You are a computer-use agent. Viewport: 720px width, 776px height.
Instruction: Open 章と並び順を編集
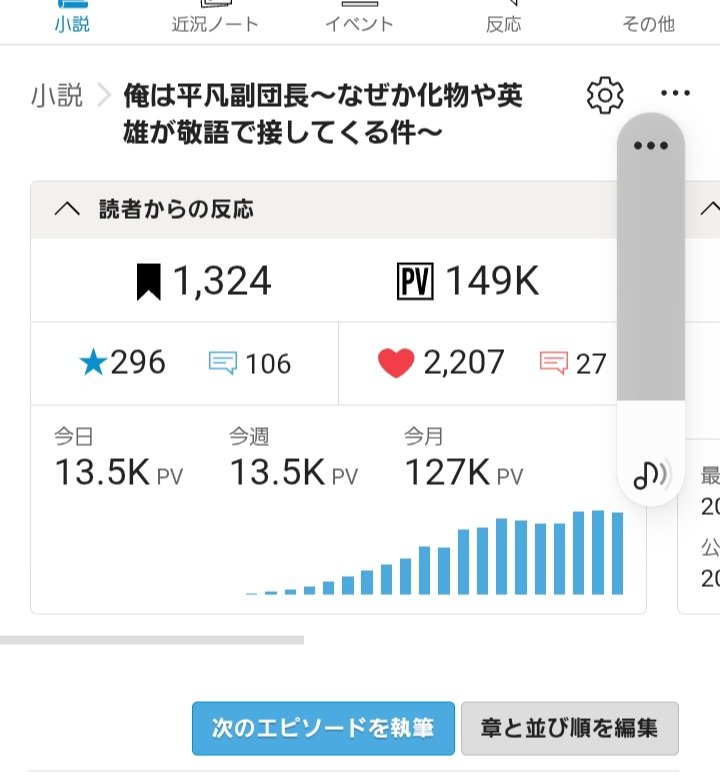(569, 728)
